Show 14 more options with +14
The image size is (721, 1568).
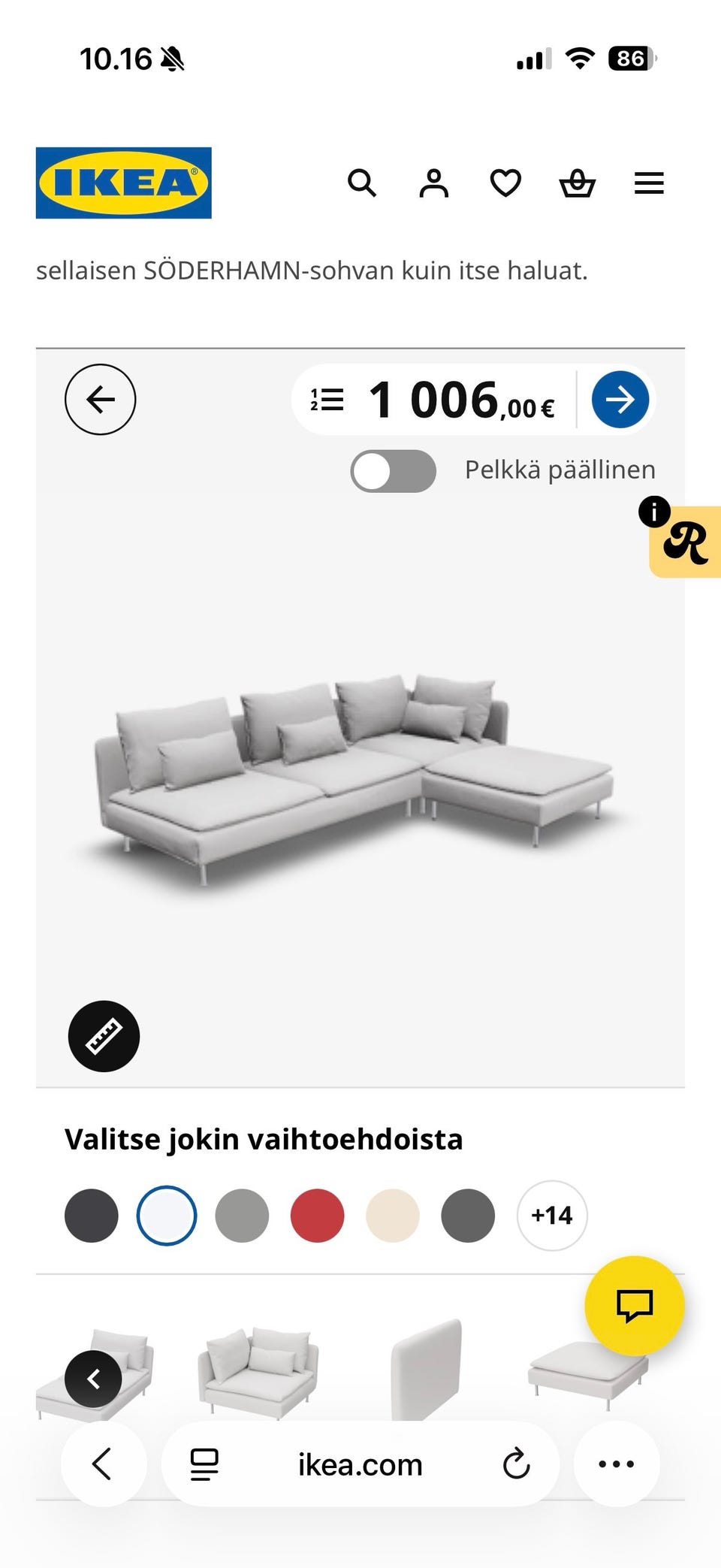[552, 1215]
